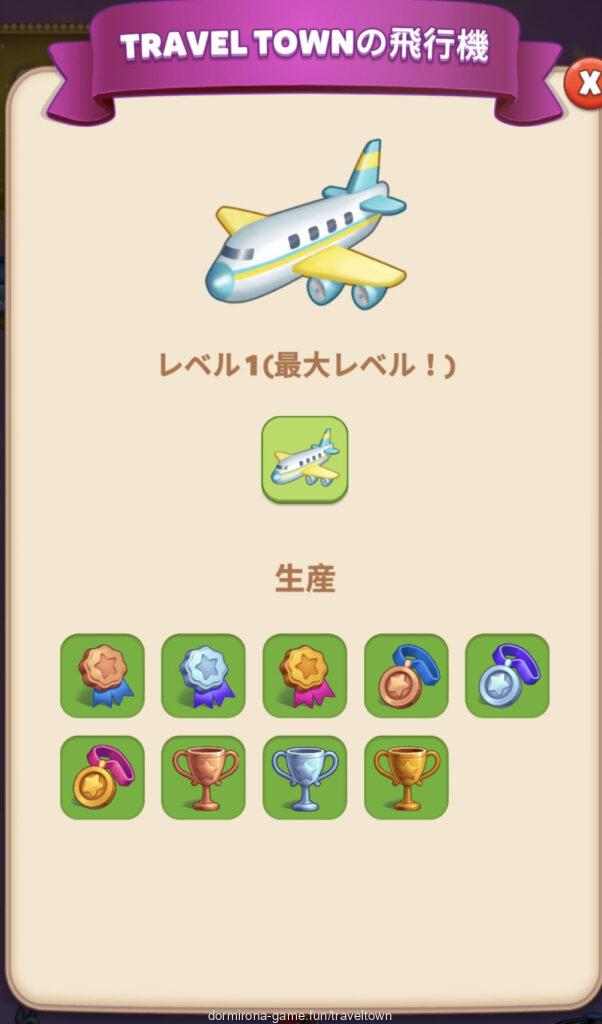The image size is (602, 1024).
Task: View the bronze trophy item
Action: click(x=203, y=778)
